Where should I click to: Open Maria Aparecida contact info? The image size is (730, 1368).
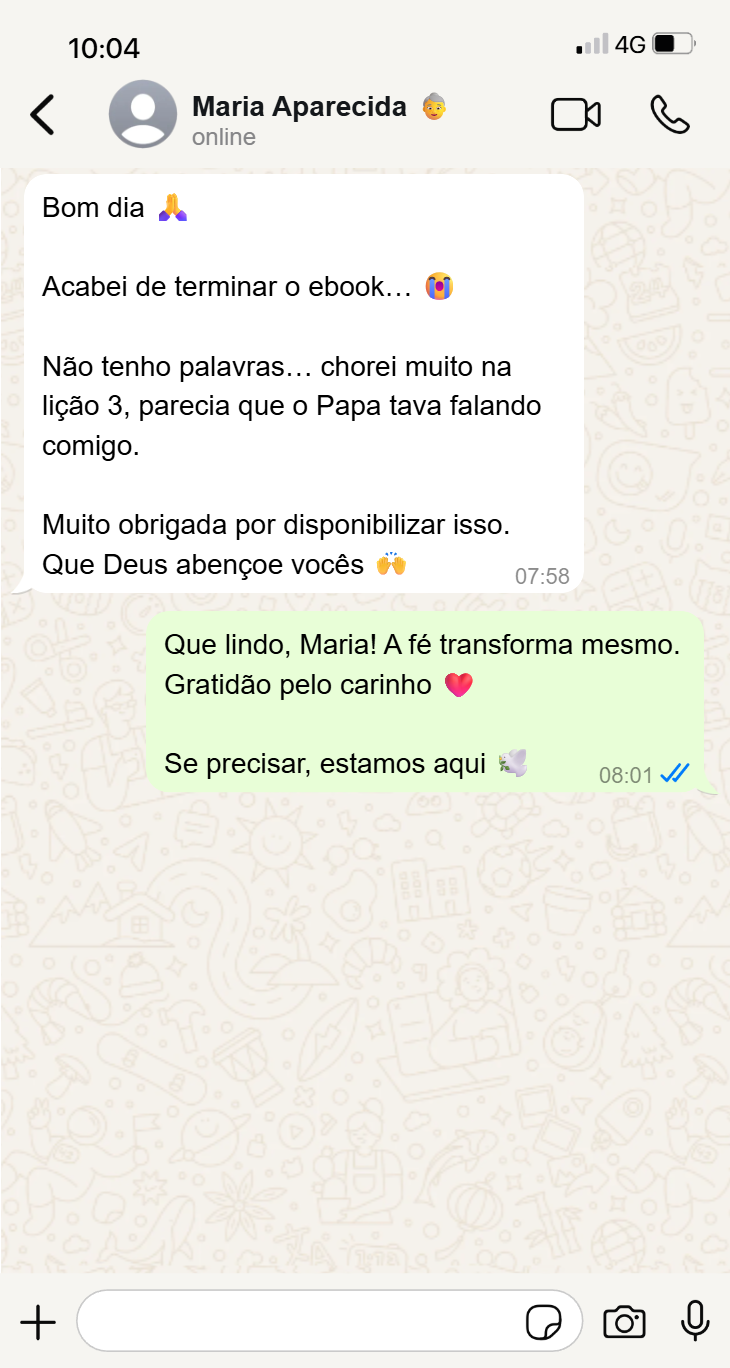pos(300,118)
